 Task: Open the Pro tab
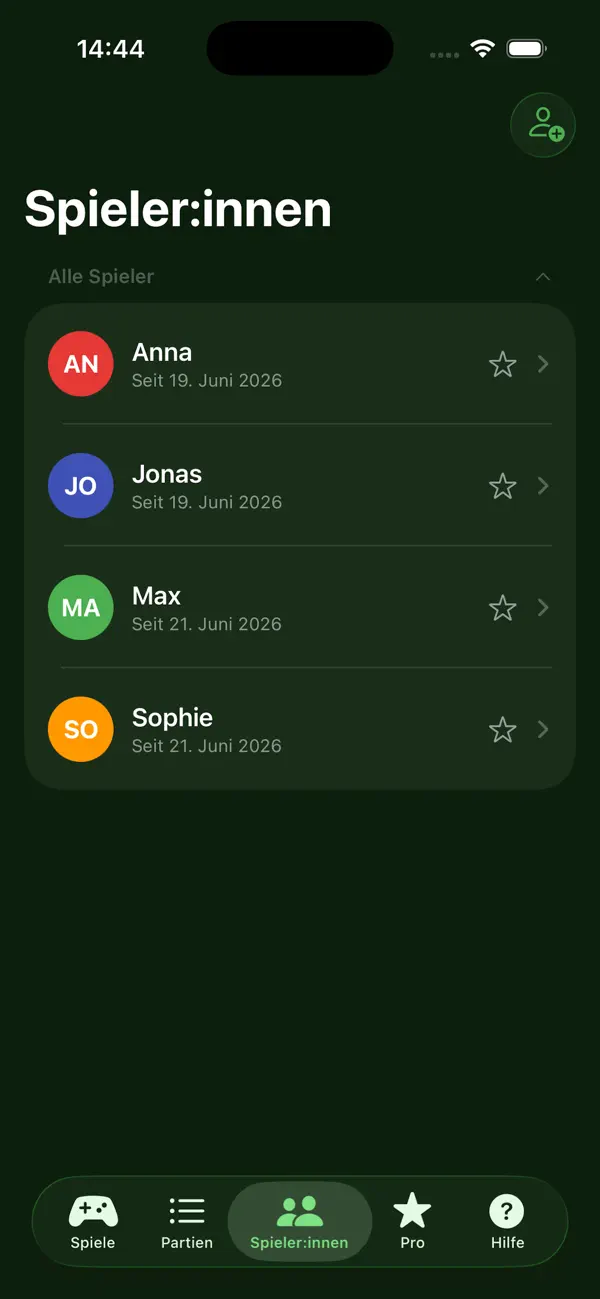click(412, 1222)
